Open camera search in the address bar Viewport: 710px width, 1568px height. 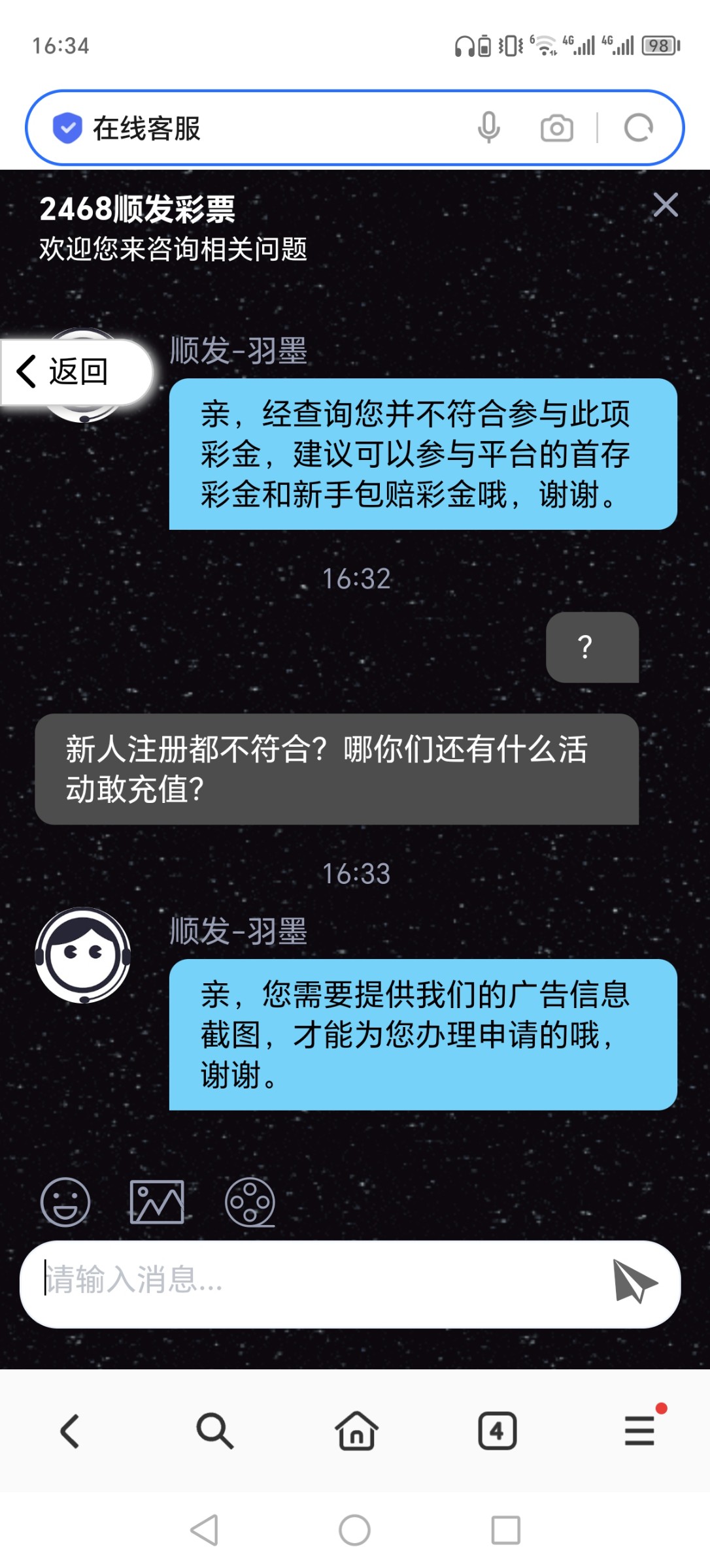click(x=556, y=128)
